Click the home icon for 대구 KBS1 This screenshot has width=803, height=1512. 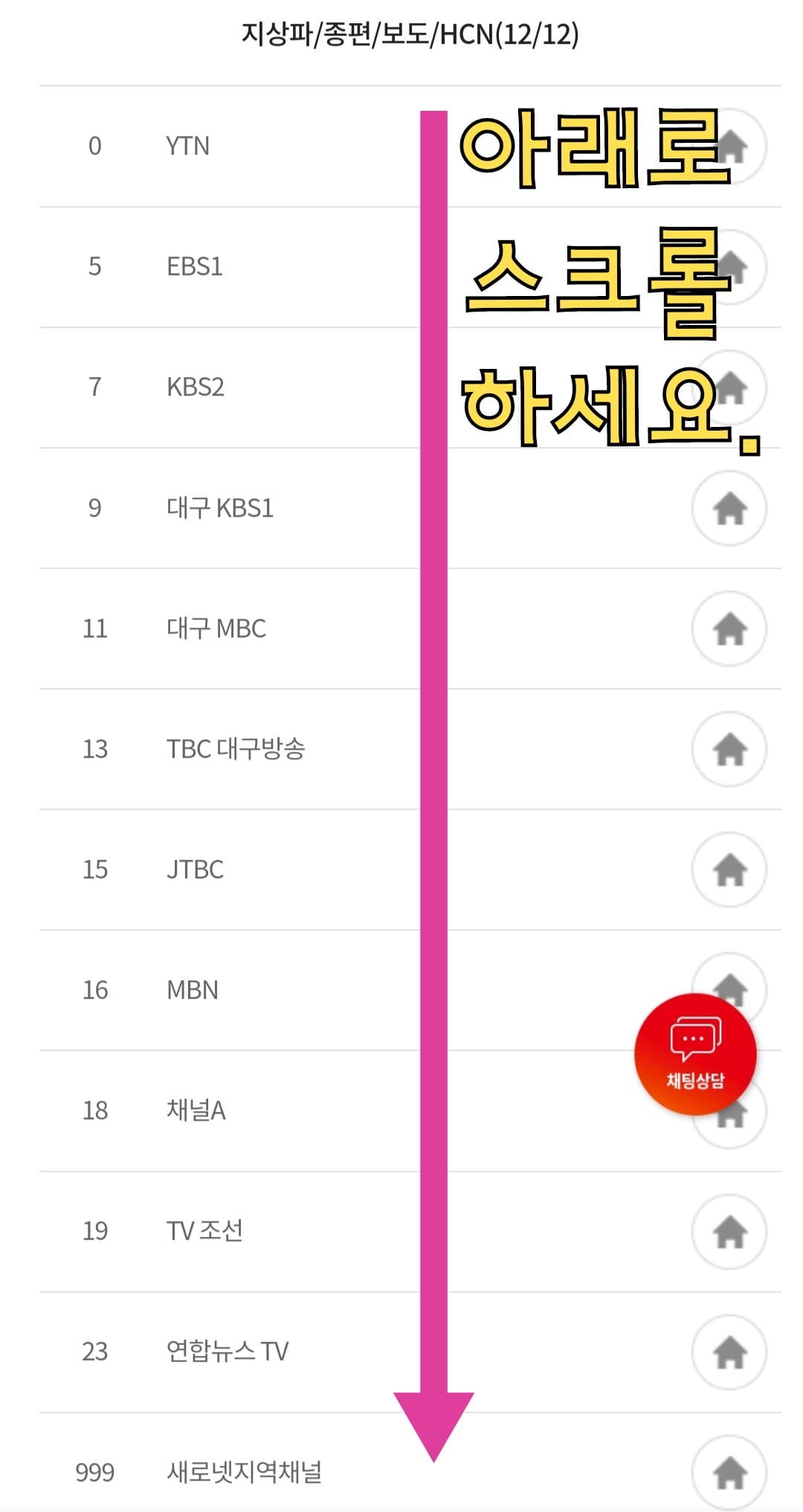coord(729,509)
